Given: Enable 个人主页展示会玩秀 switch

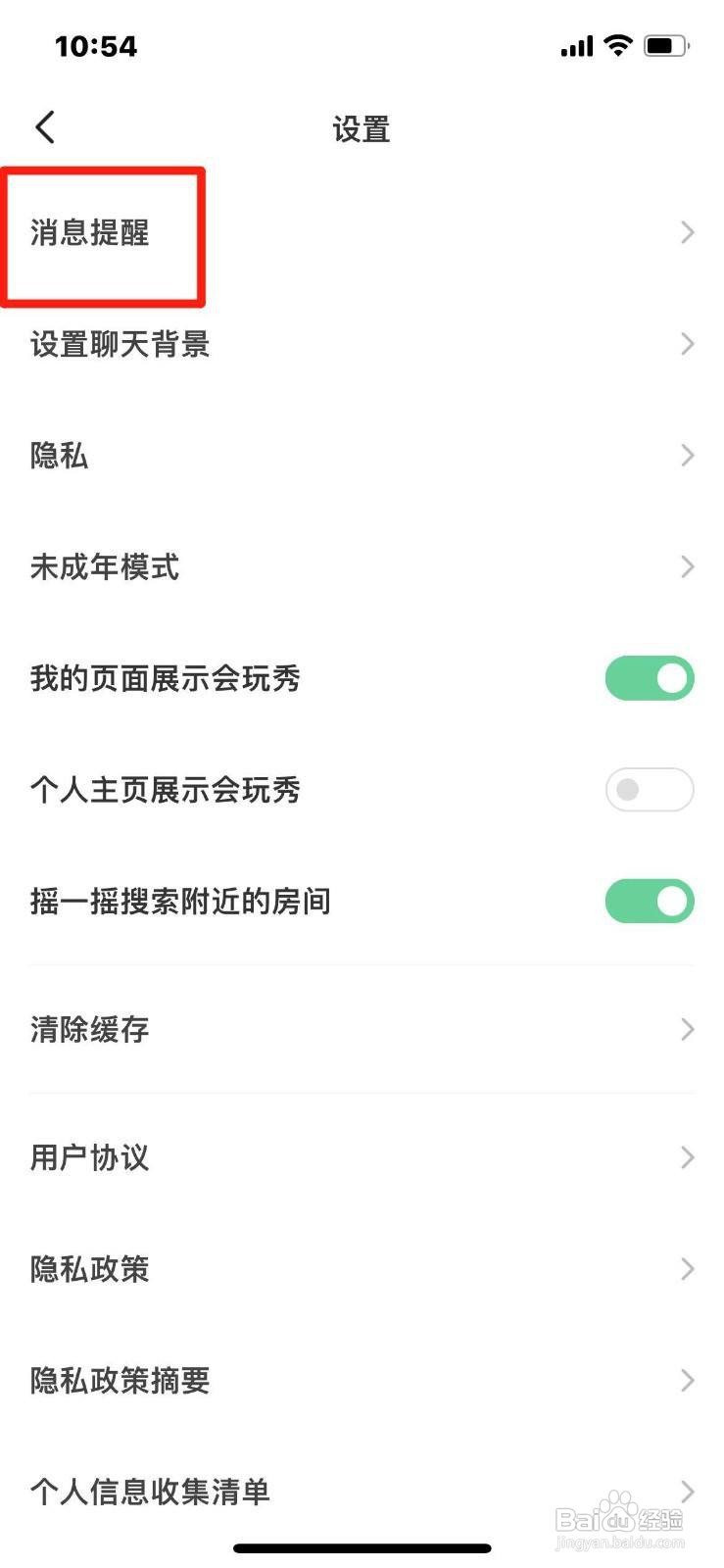Looking at the screenshot, I should point(650,790).
